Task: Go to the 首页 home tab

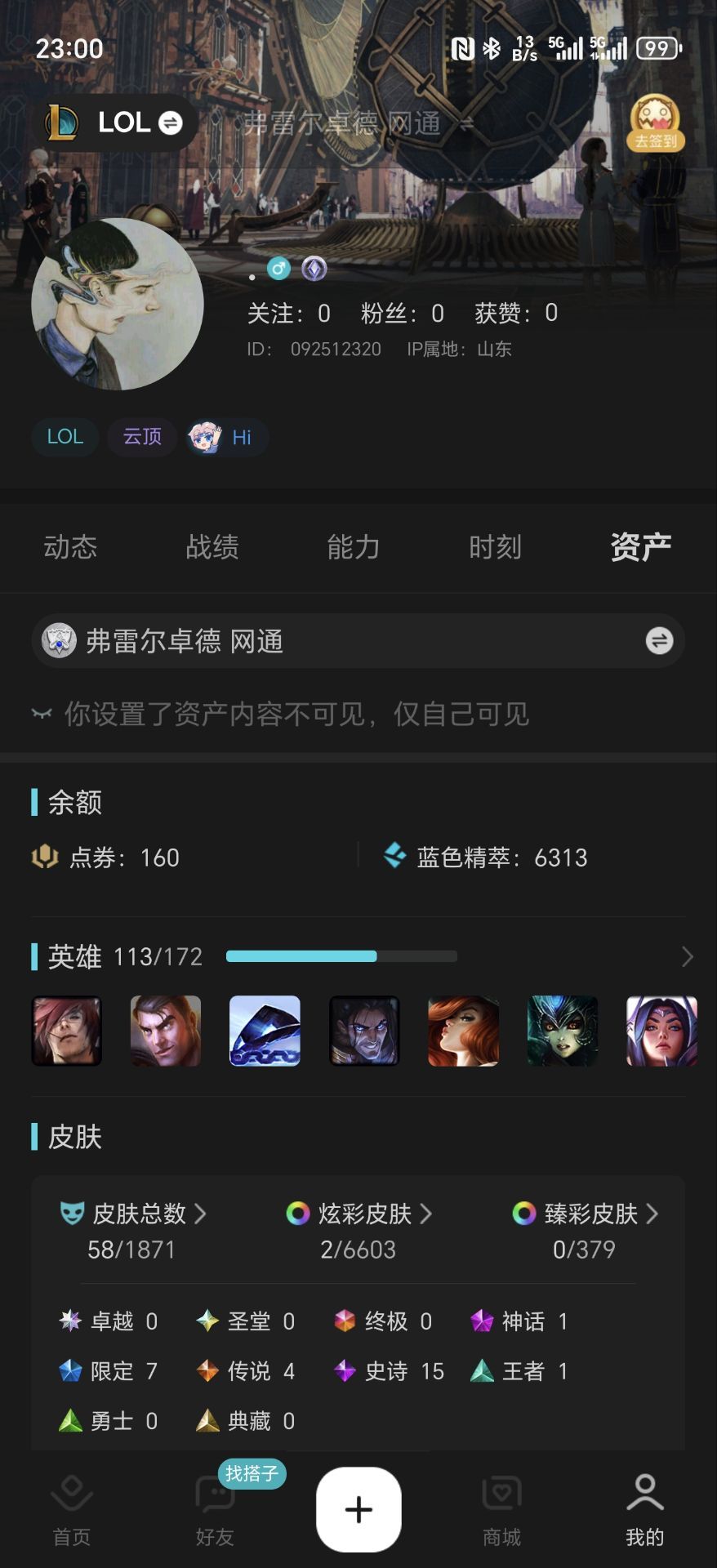Action: pos(72,1511)
